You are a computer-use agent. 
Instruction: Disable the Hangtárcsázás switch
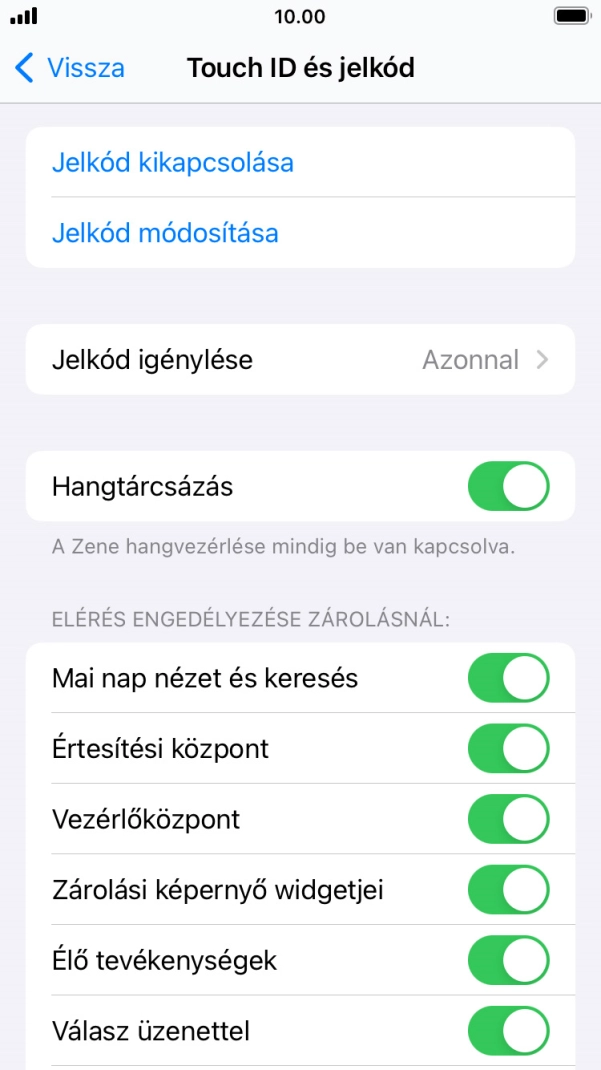(x=508, y=487)
